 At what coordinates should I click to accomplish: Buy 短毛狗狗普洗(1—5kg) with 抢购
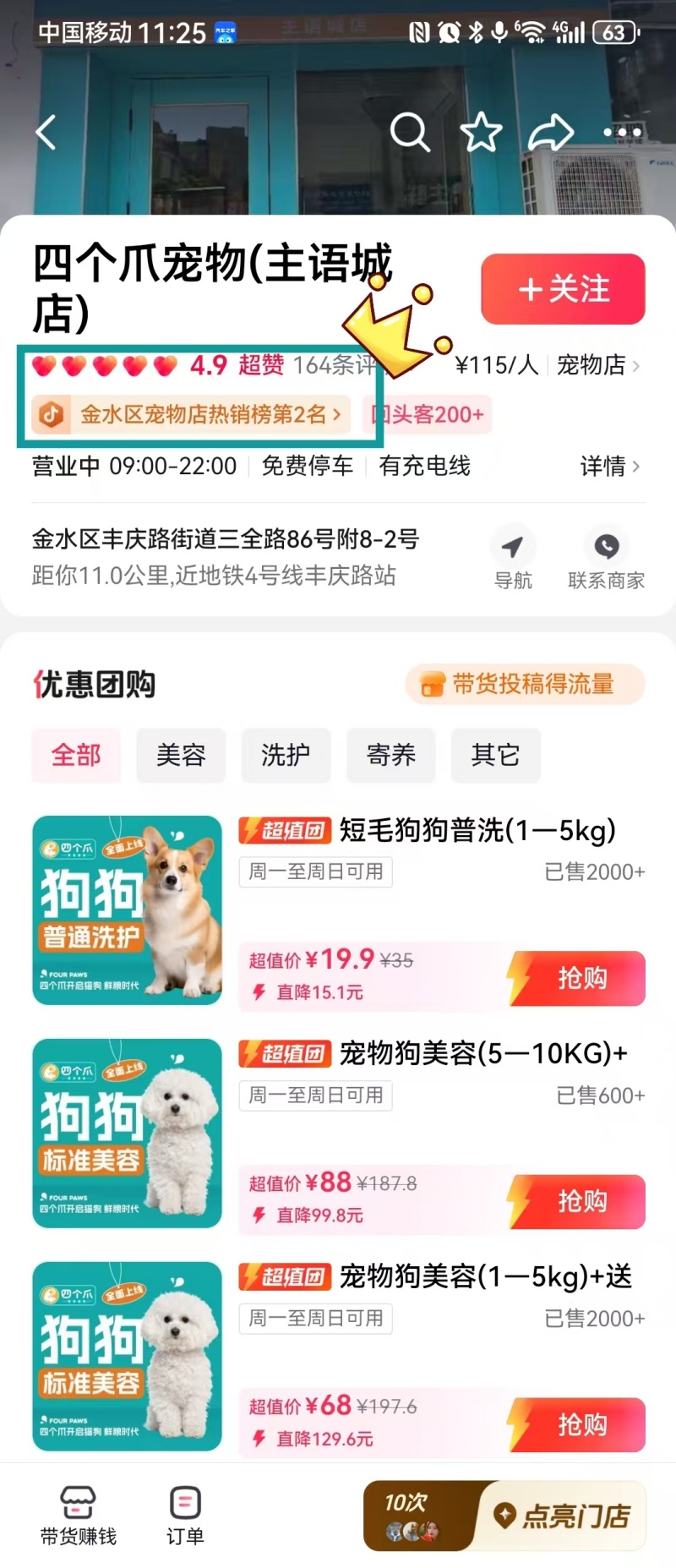click(578, 978)
